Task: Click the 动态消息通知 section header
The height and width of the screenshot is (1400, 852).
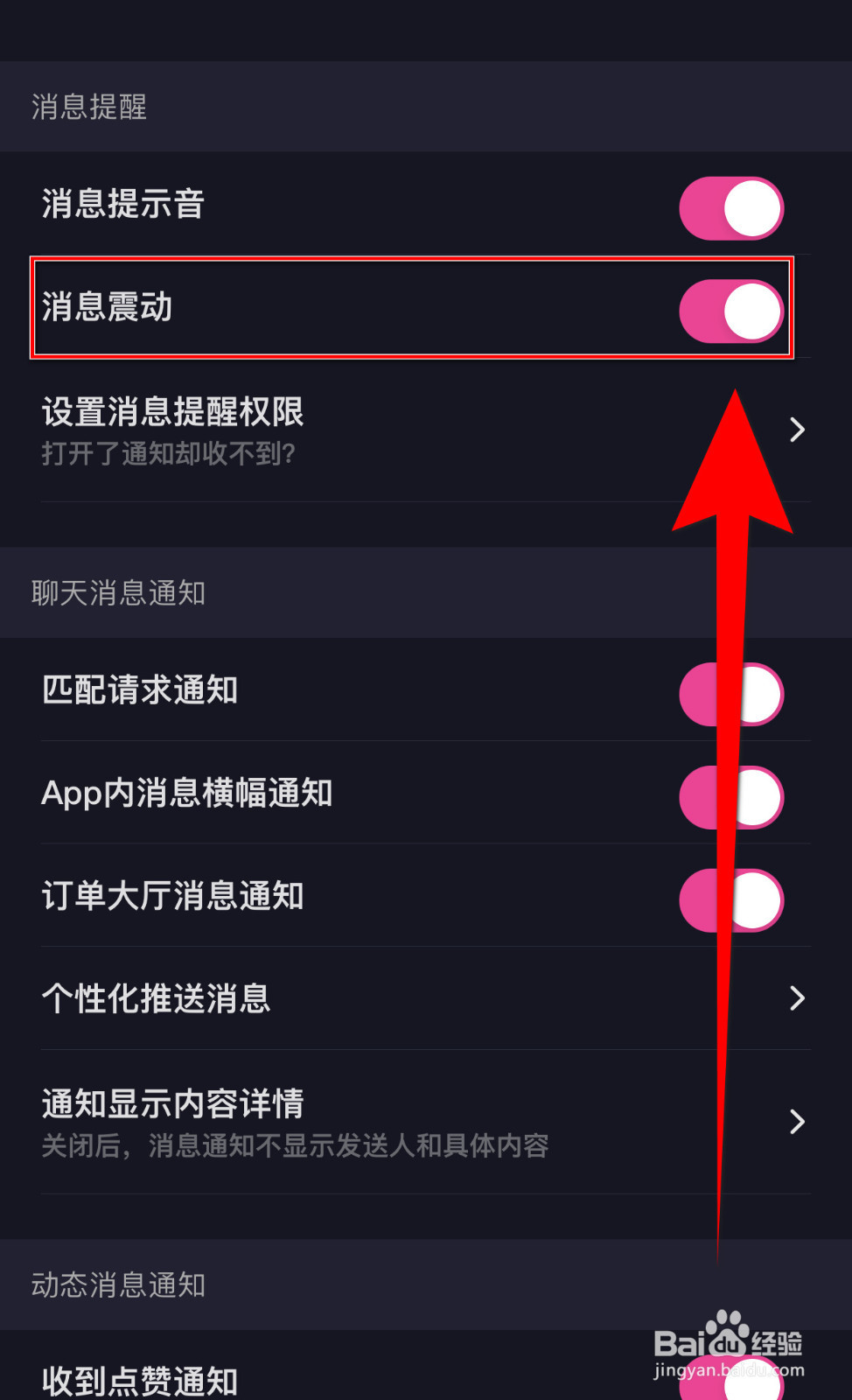Action: (x=118, y=1285)
